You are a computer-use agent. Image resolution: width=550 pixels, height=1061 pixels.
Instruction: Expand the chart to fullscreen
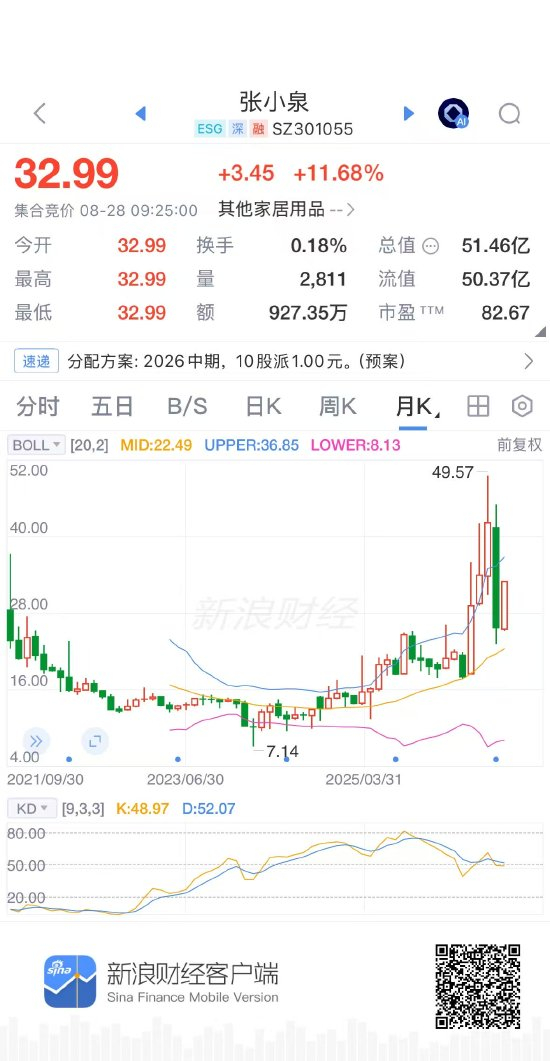tap(95, 741)
